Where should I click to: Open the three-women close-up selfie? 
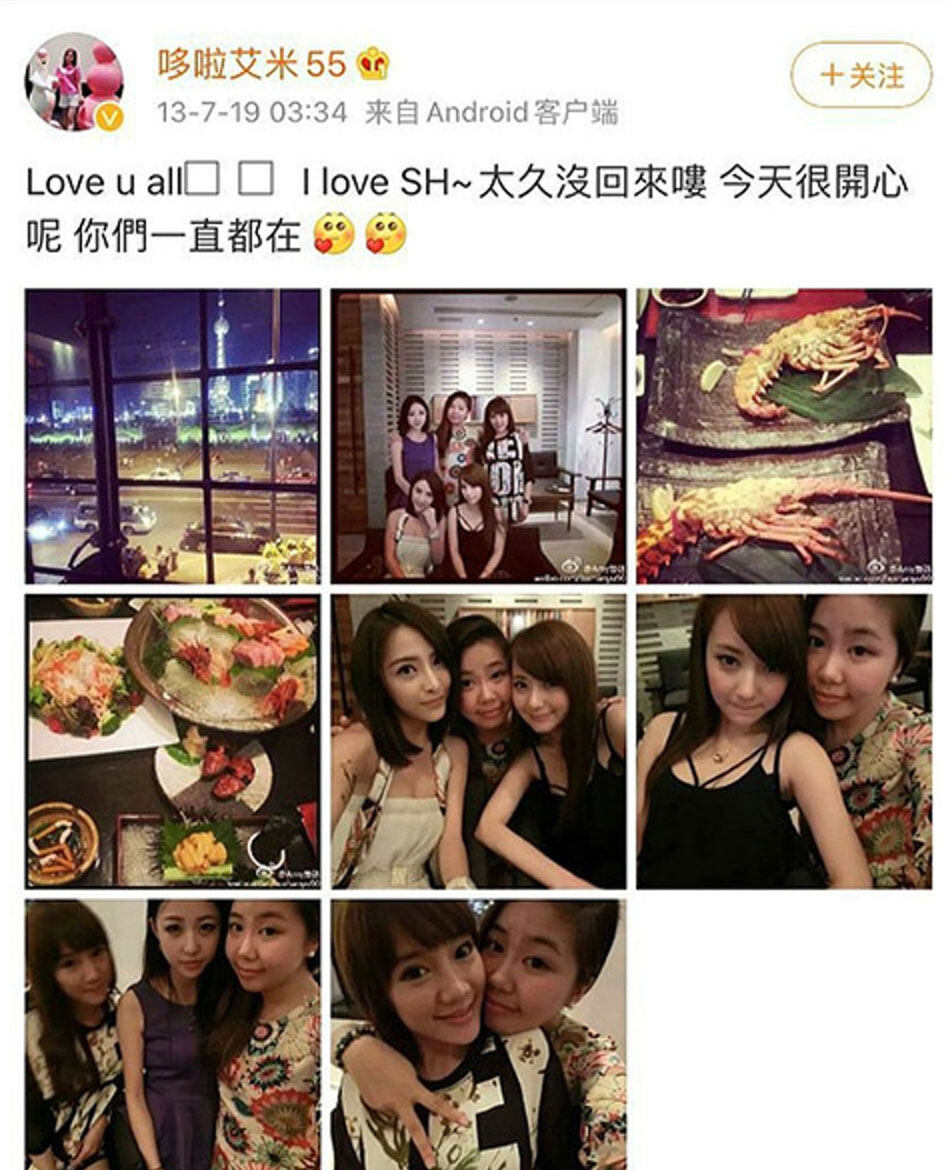pyautogui.click(x=478, y=741)
